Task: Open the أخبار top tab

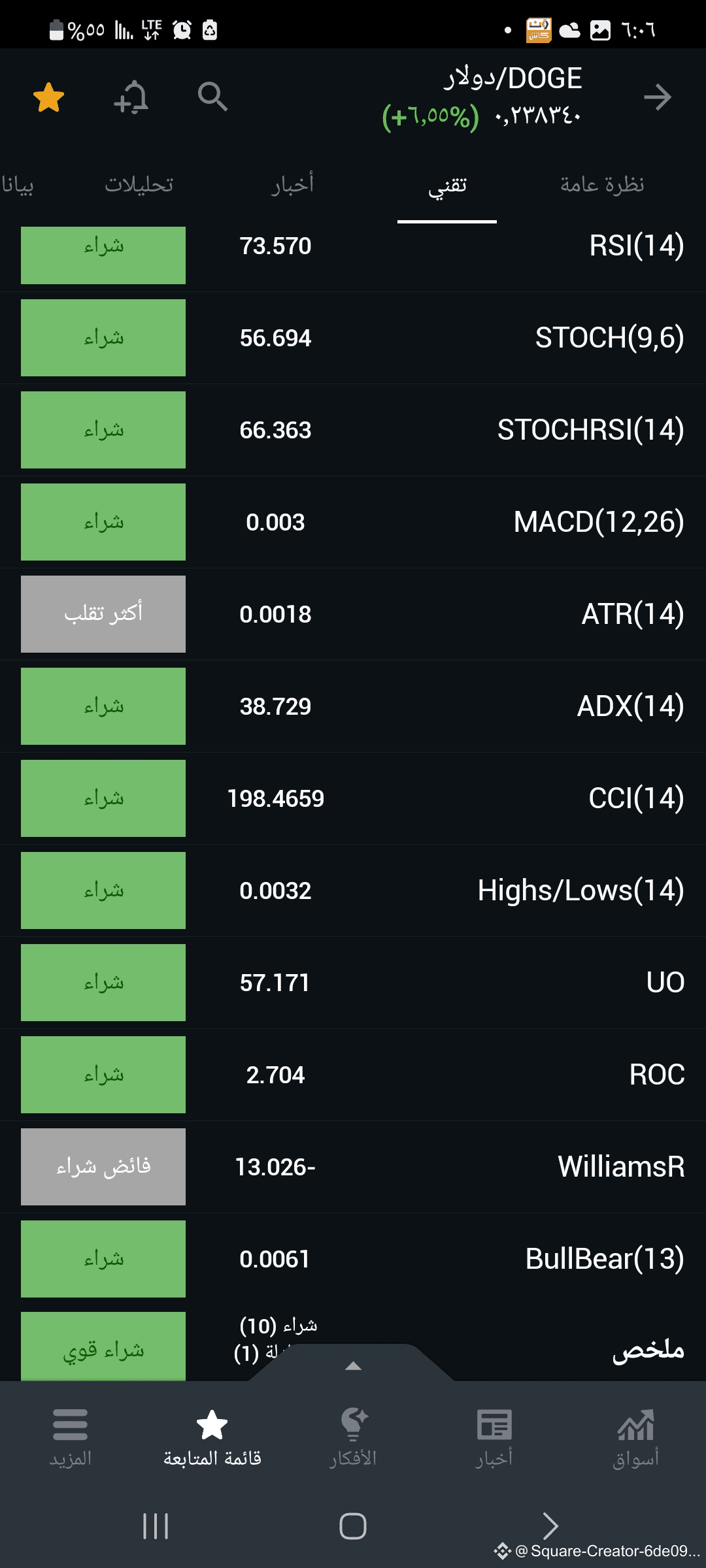Action: pos(293,185)
